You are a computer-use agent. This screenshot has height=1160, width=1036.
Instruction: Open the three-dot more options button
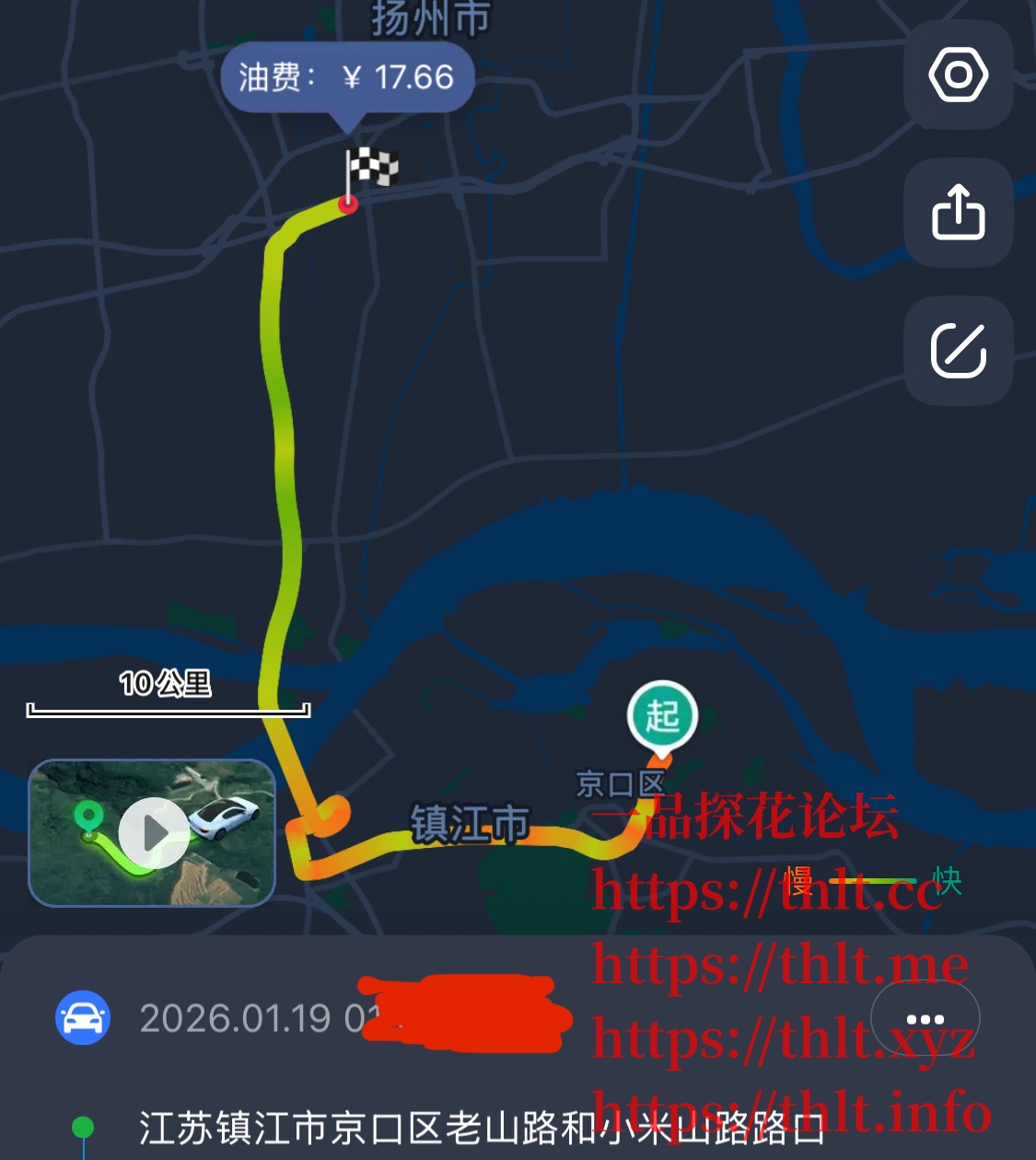(x=925, y=1019)
